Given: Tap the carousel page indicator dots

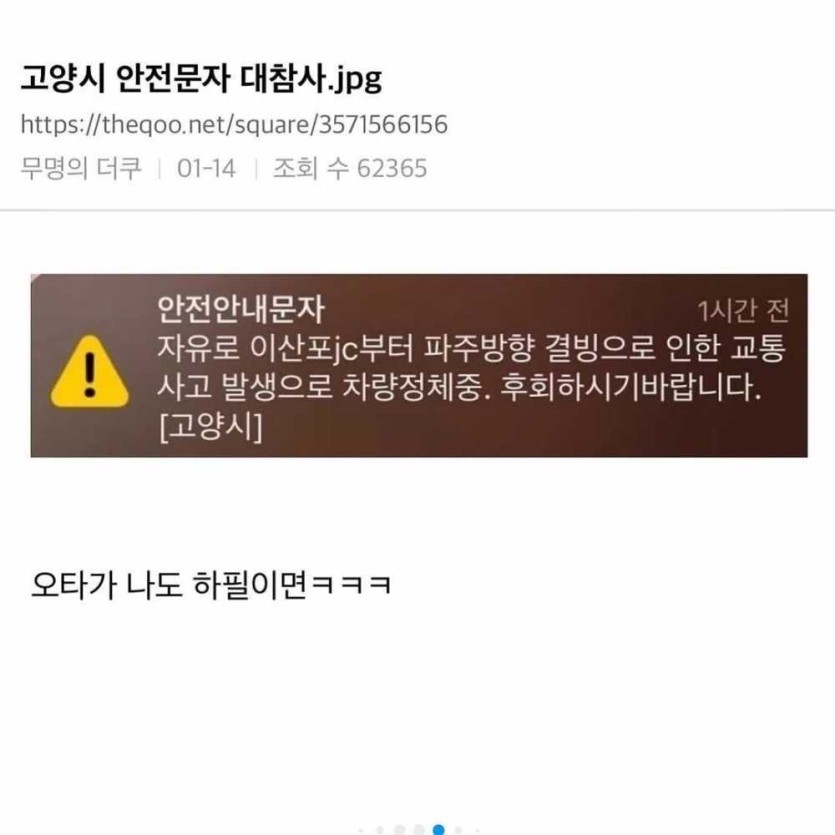Looking at the screenshot, I should click(x=420, y=829).
